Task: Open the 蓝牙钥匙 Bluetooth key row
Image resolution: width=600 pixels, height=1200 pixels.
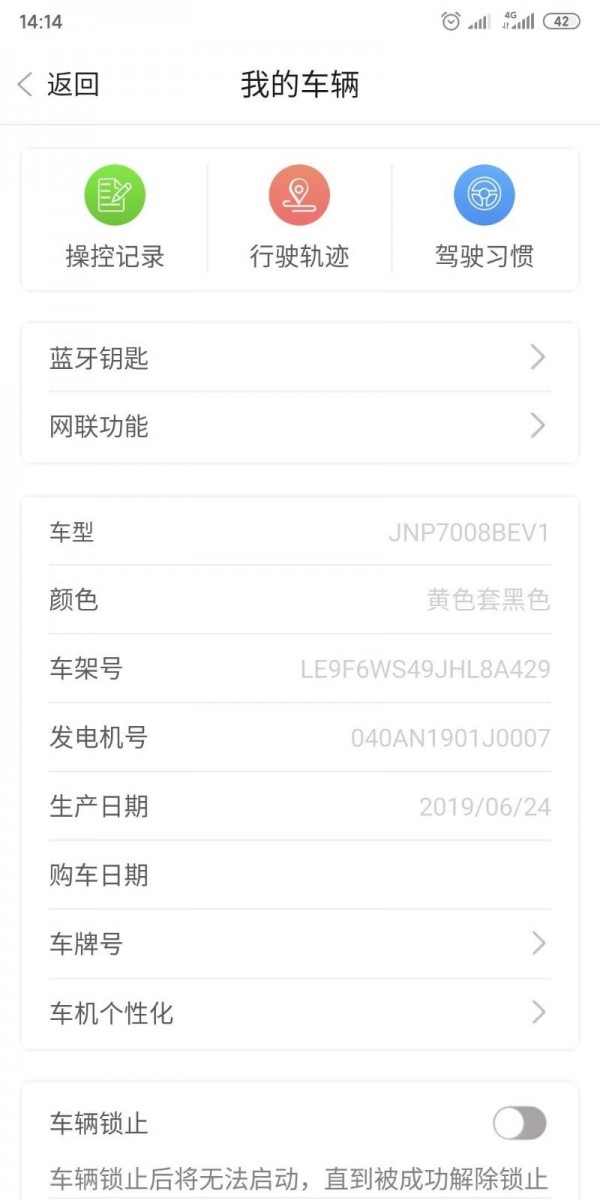Action: (x=299, y=358)
